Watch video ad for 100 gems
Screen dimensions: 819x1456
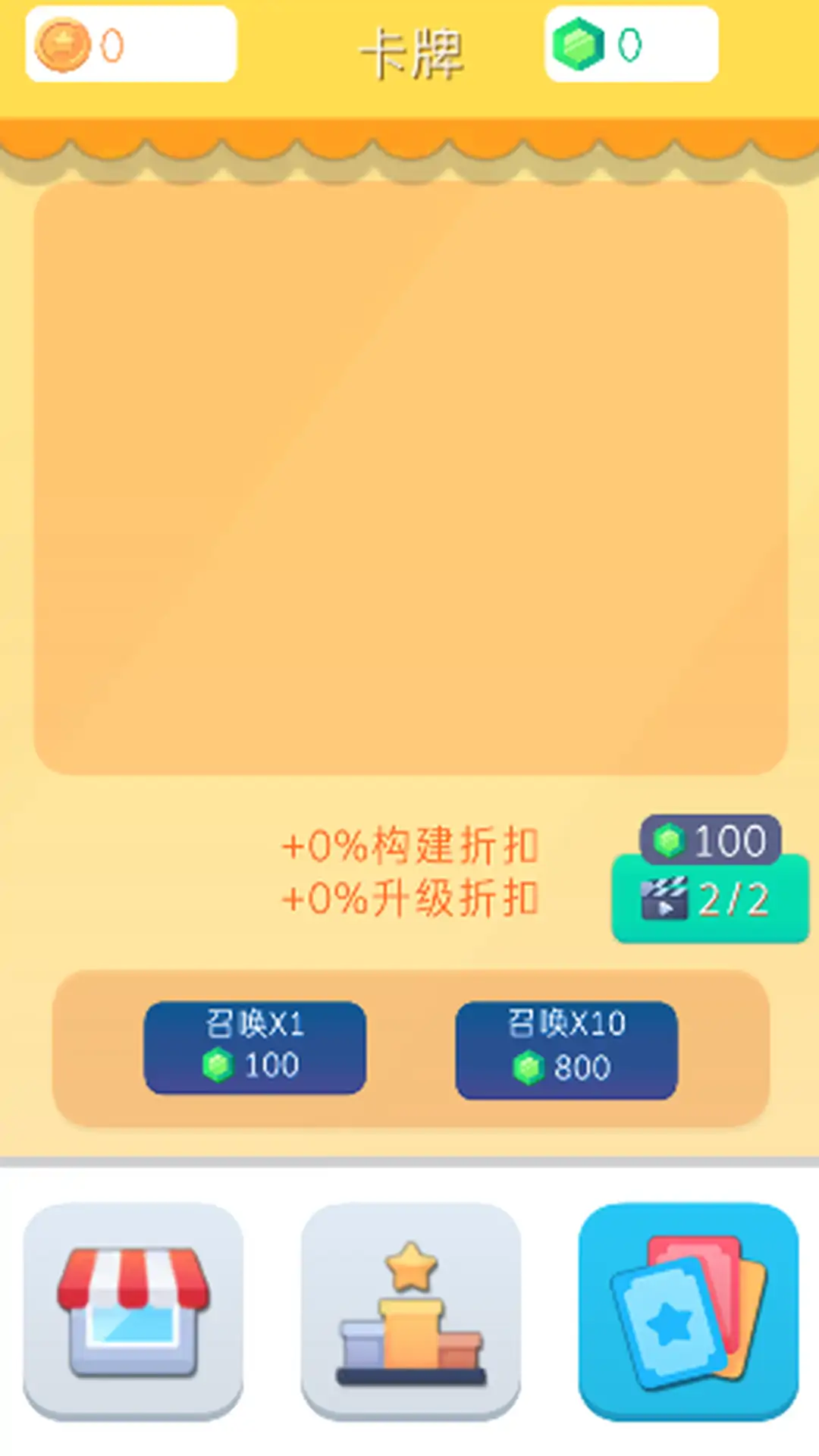tap(710, 898)
